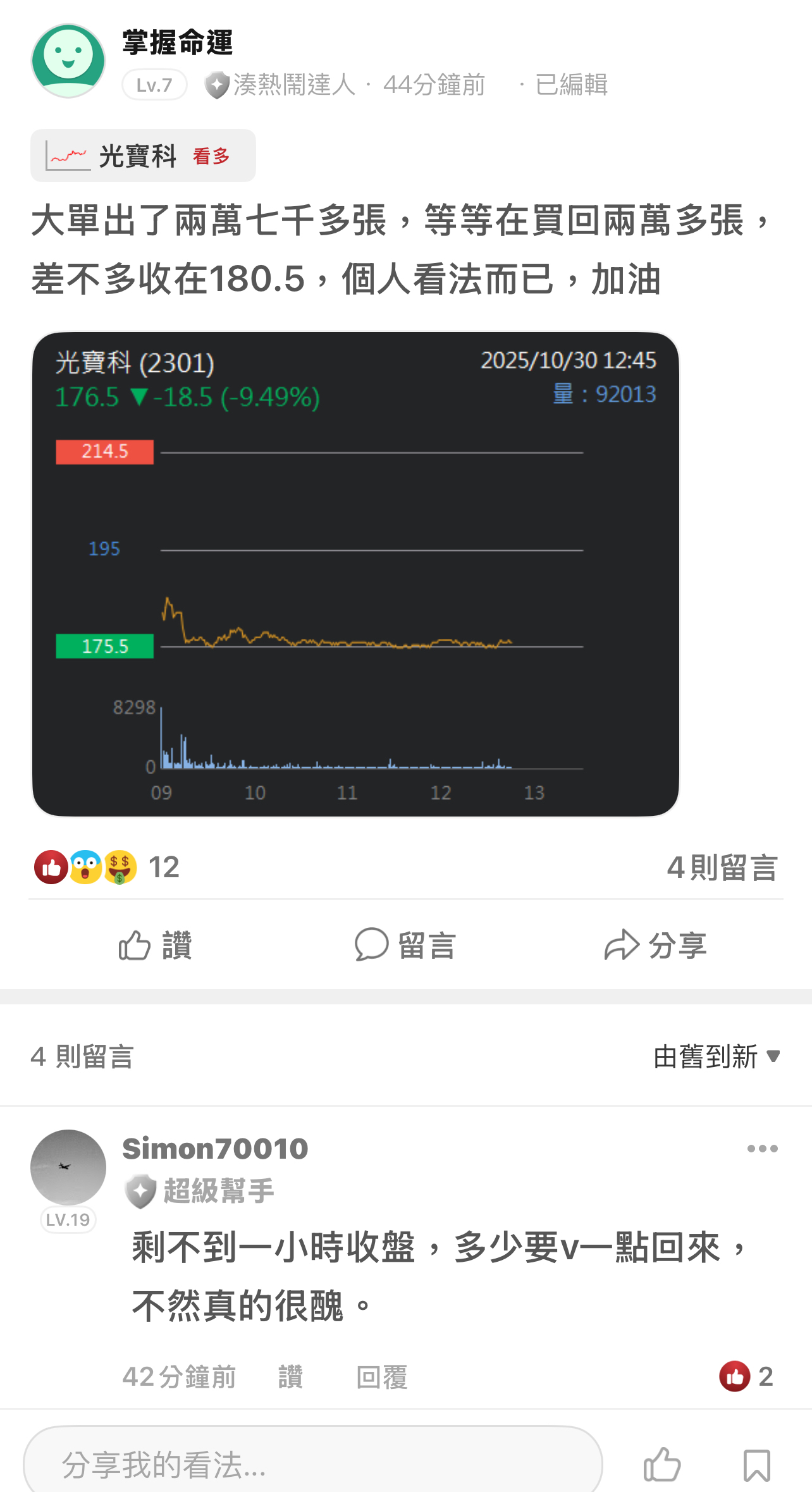
Task: Open the 光寶科 stock tag
Action: (x=143, y=156)
